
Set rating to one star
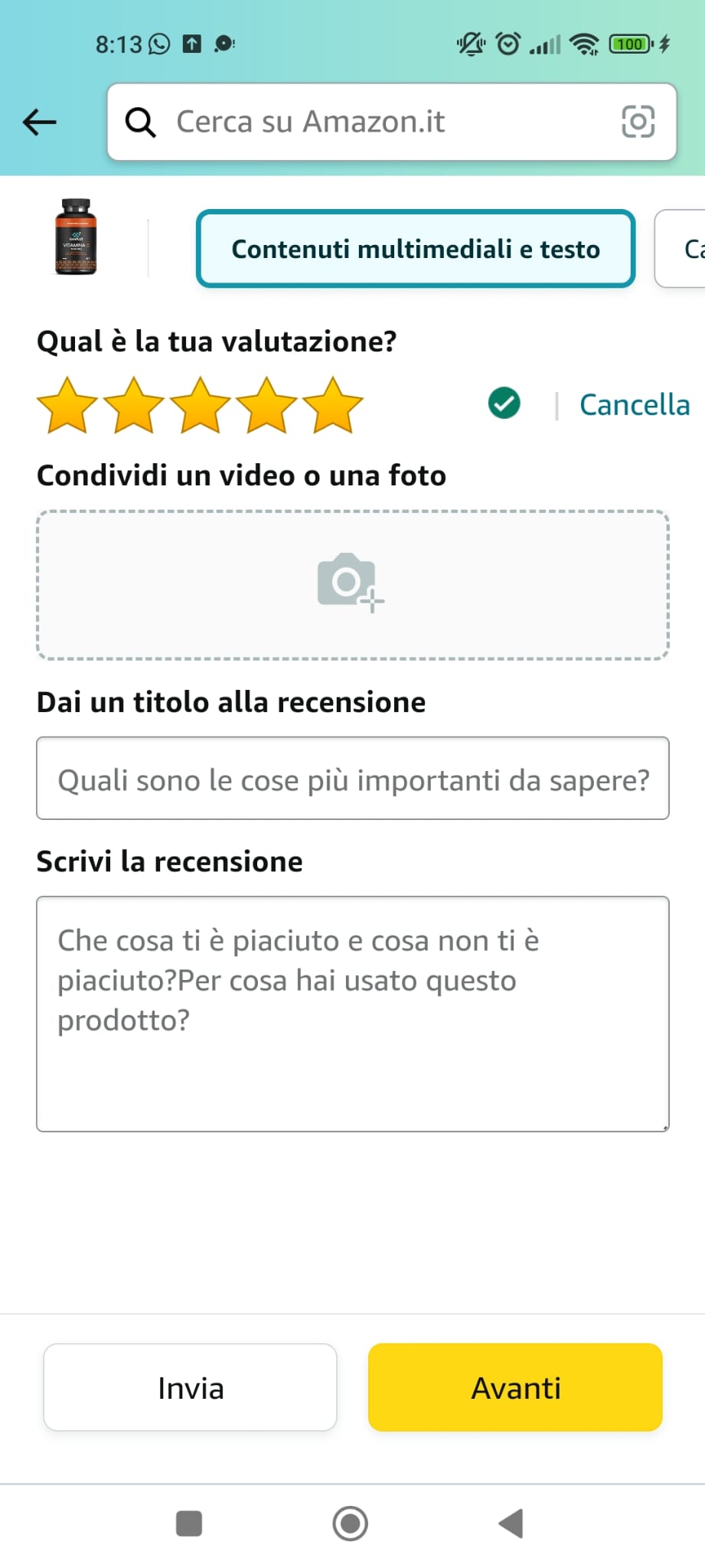tap(67, 405)
